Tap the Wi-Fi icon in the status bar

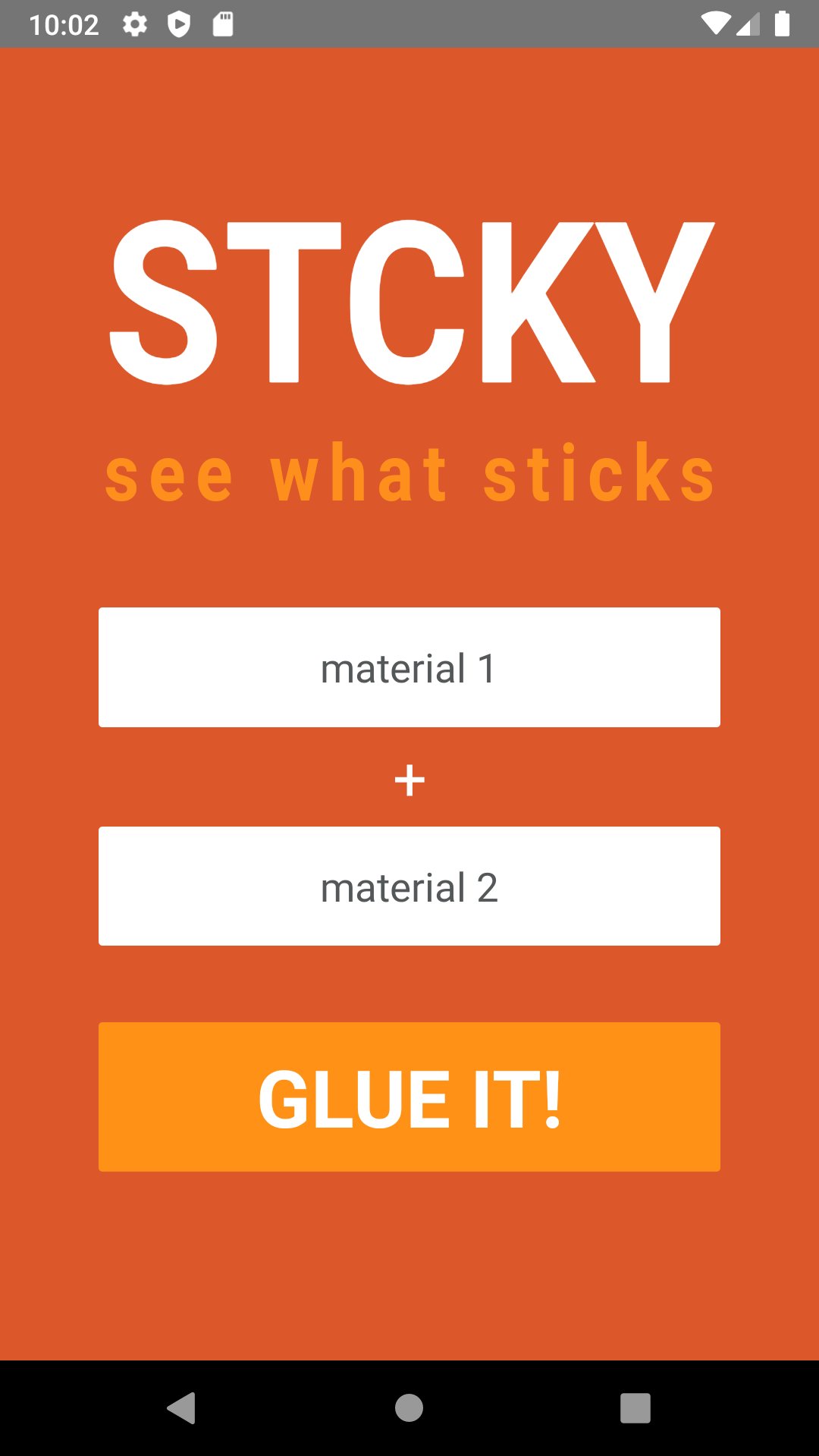(x=716, y=24)
